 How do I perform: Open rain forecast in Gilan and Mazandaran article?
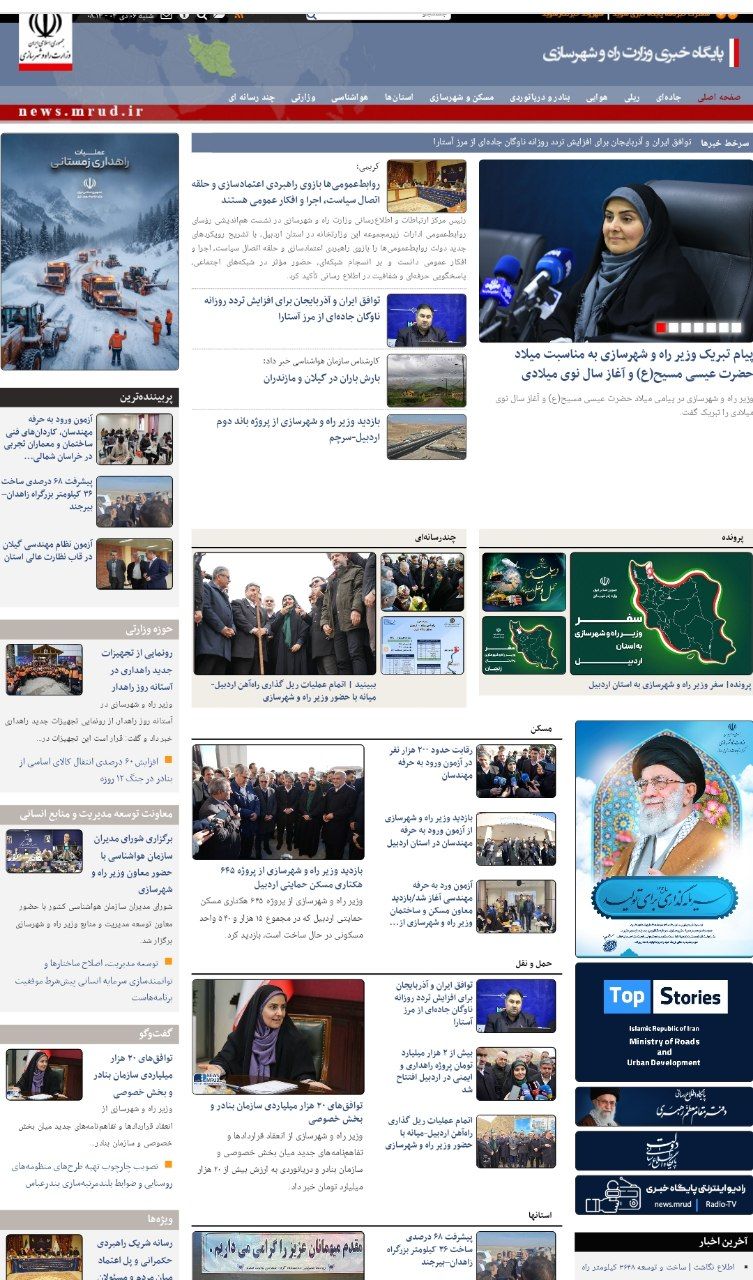[320, 379]
